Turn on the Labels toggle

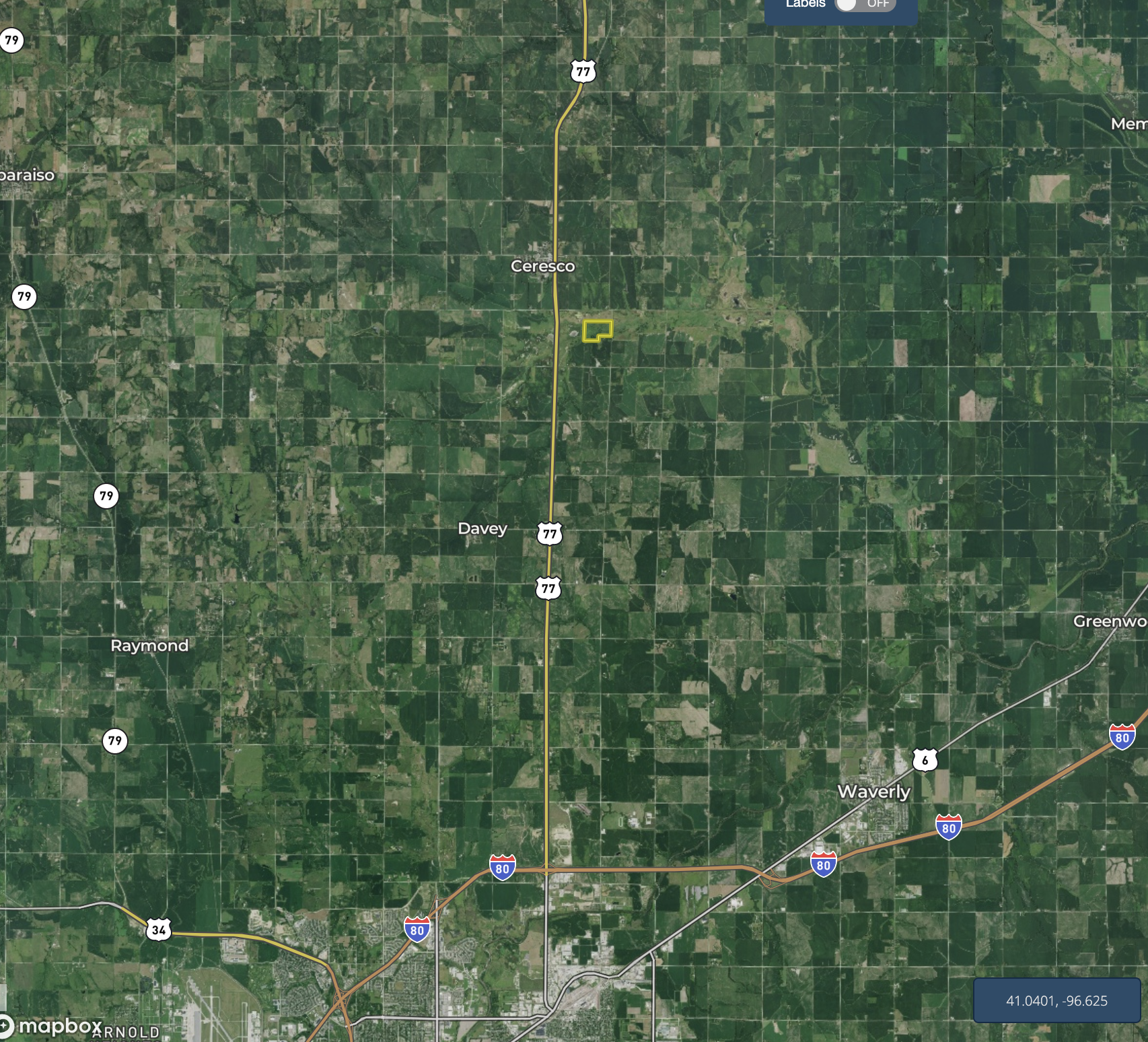[x=864, y=4]
